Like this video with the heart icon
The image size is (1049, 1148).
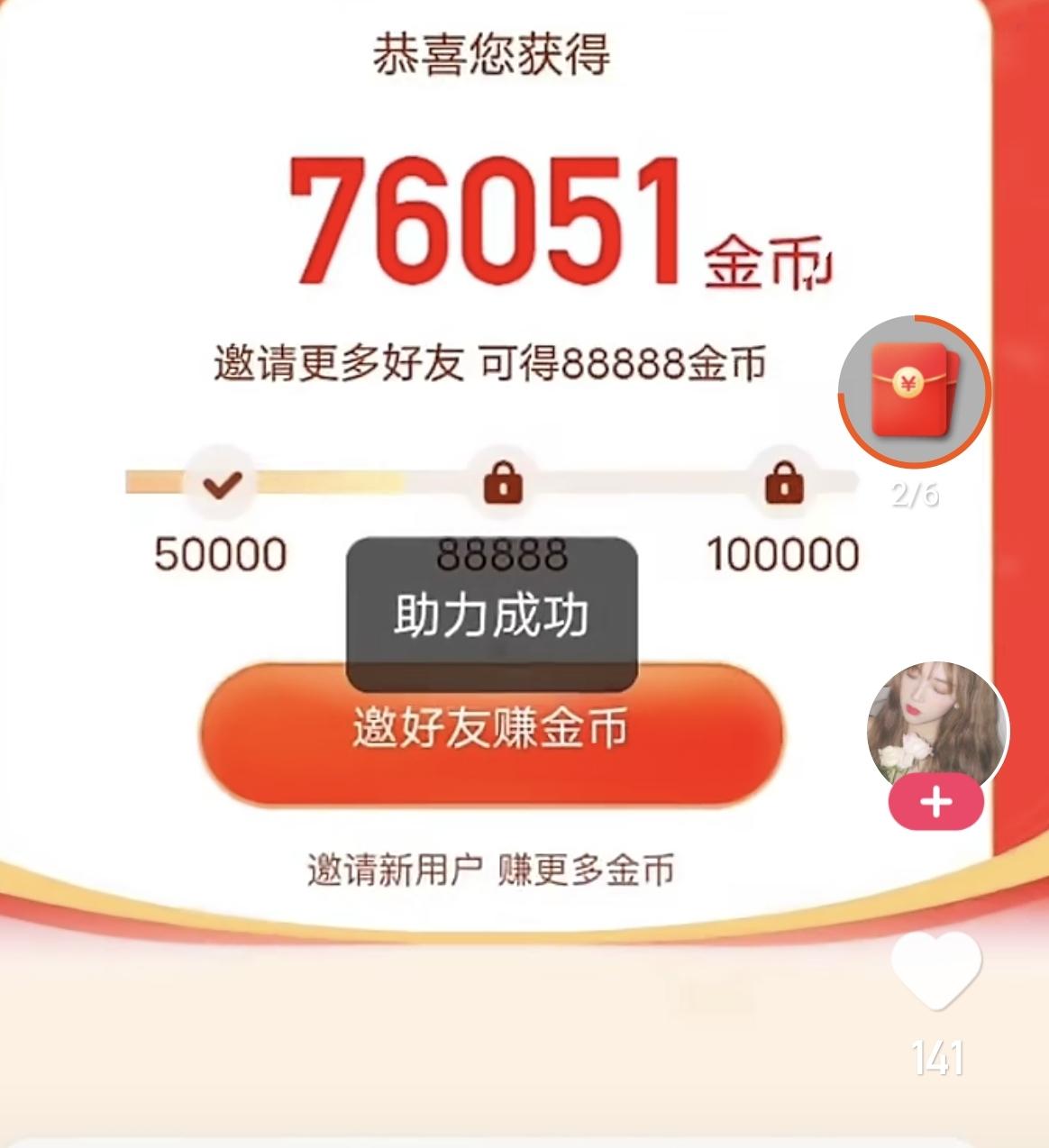click(x=936, y=971)
